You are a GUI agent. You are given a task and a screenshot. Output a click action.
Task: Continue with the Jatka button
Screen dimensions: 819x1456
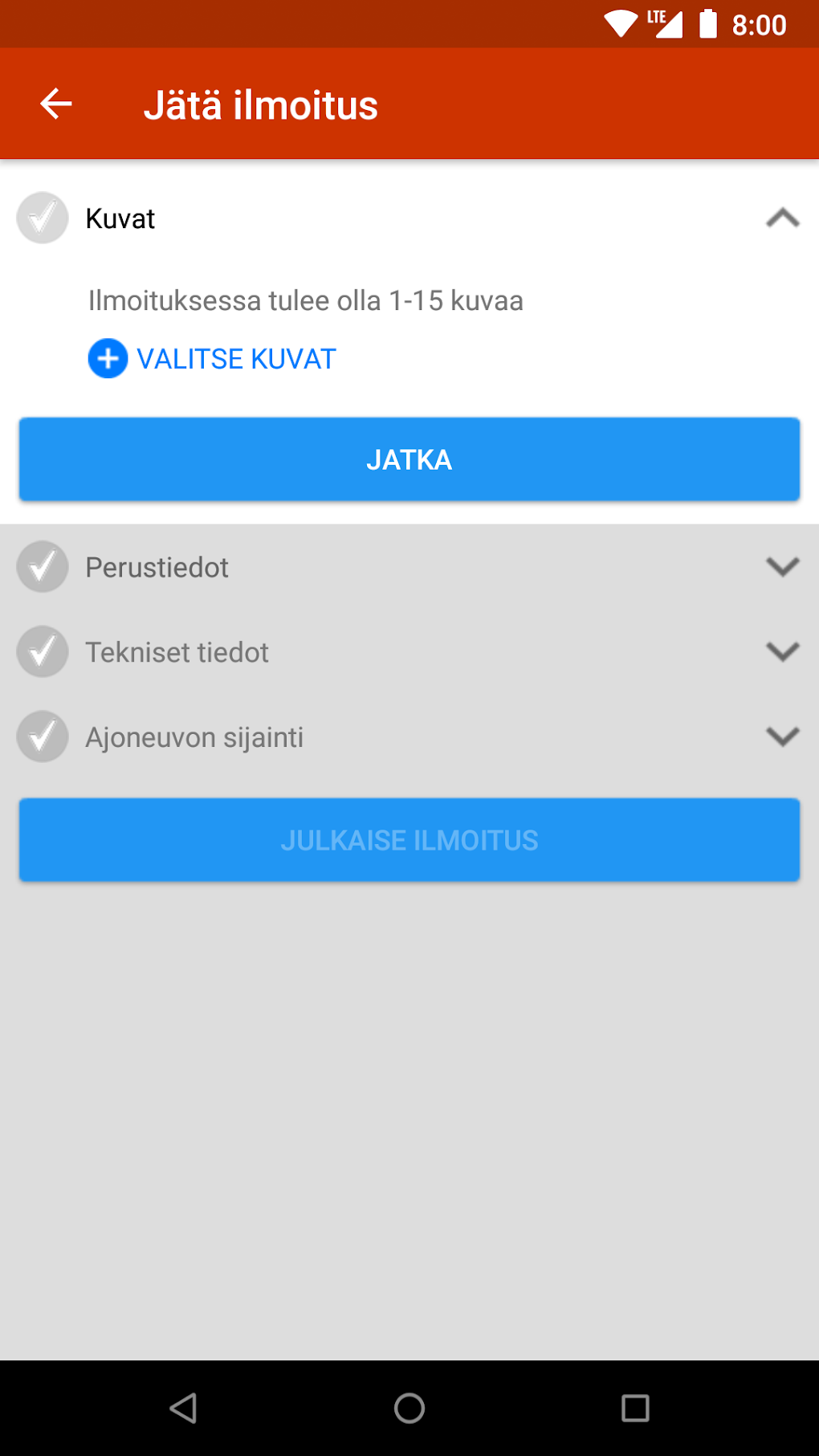(x=409, y=459)
